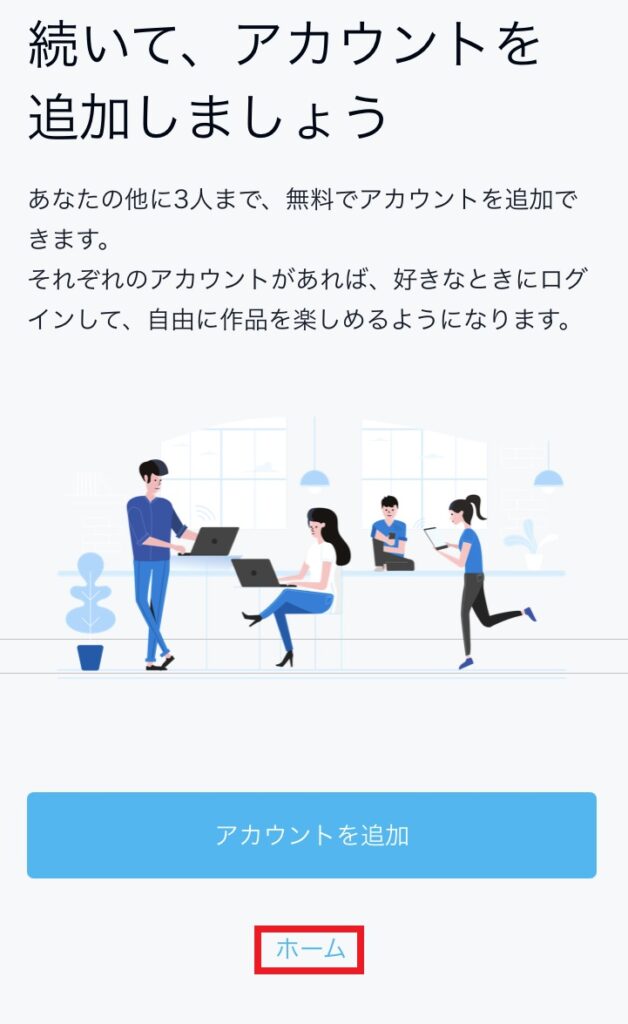Go to ホーム via the link
The width and height of the screenshot is (628, 1024).
tap(310, 949)
